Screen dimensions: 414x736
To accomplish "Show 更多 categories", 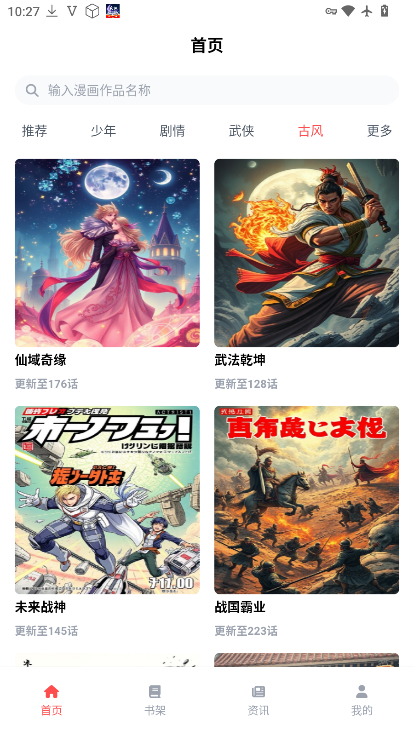I will point(379,130).
